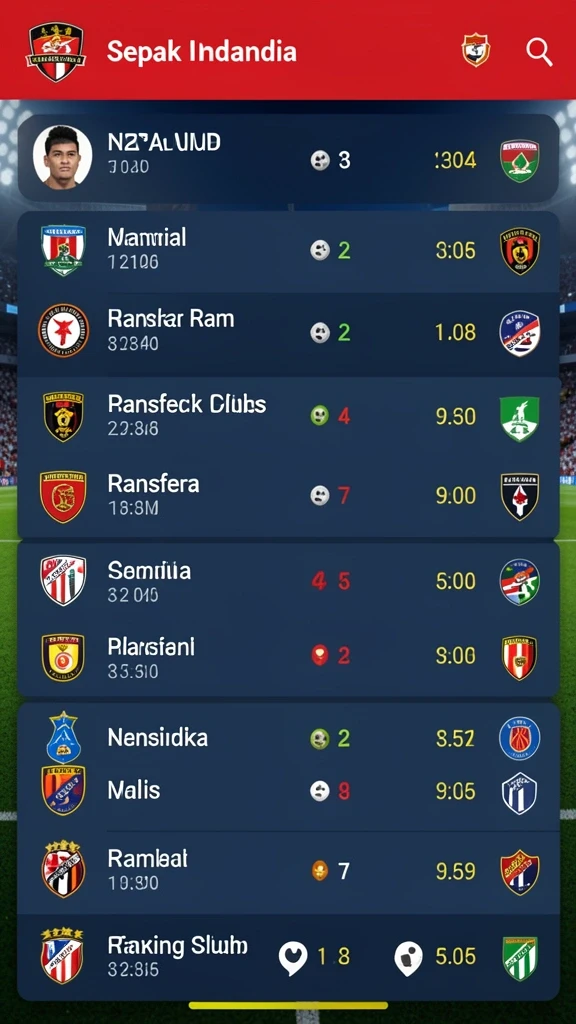Open the Semriiia row
This screenshot has width=576, height=1024.
288,581
